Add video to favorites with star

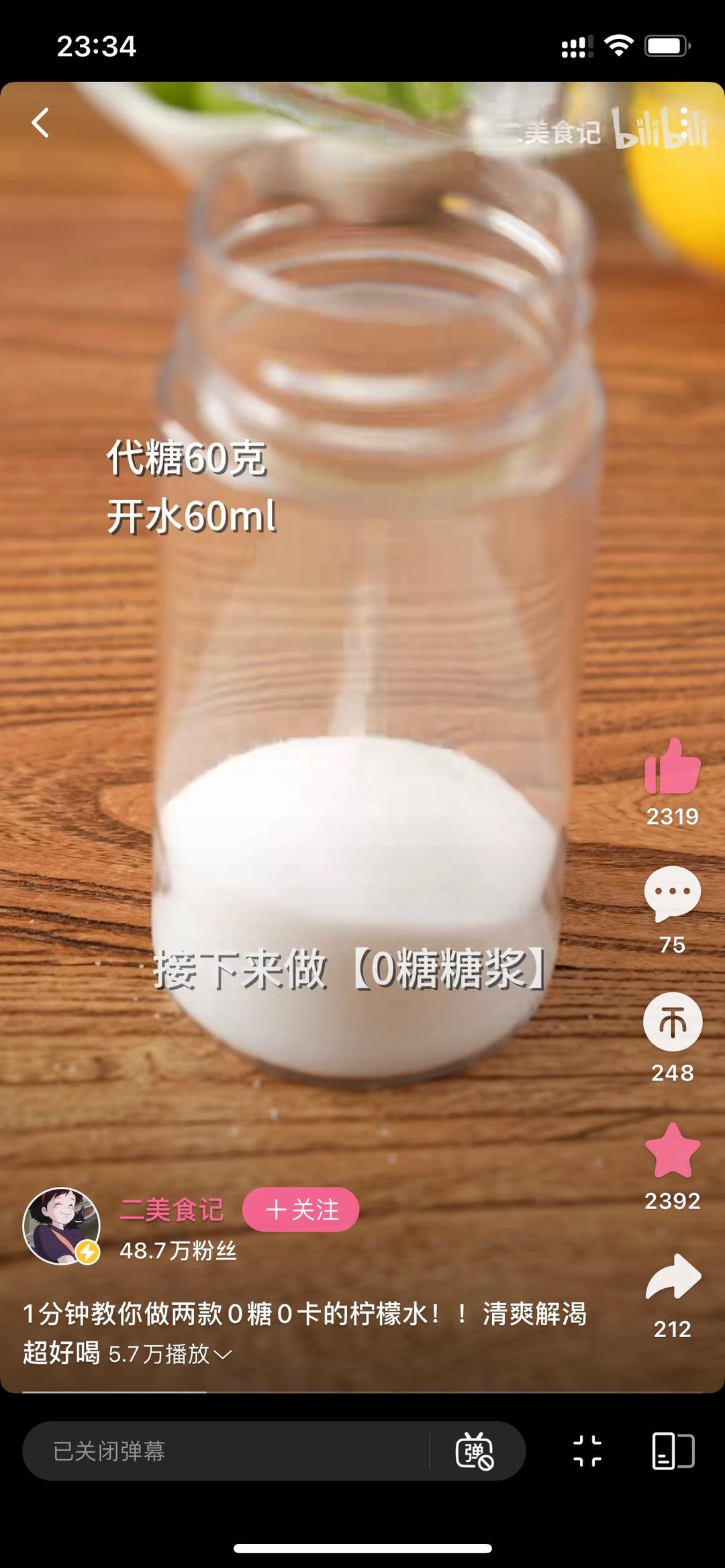pyautogui.click(x=672, y=1151)
